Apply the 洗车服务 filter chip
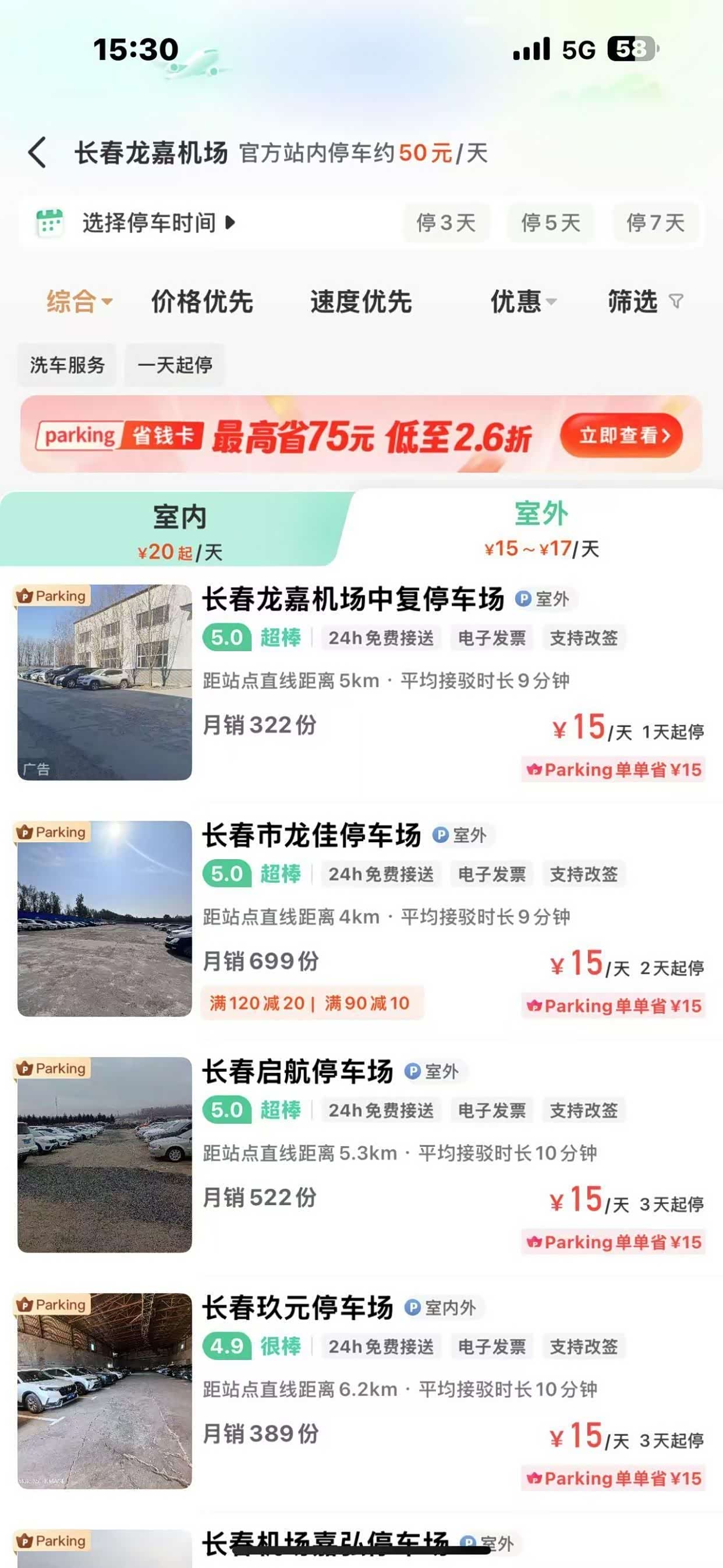 coord(67,365)
